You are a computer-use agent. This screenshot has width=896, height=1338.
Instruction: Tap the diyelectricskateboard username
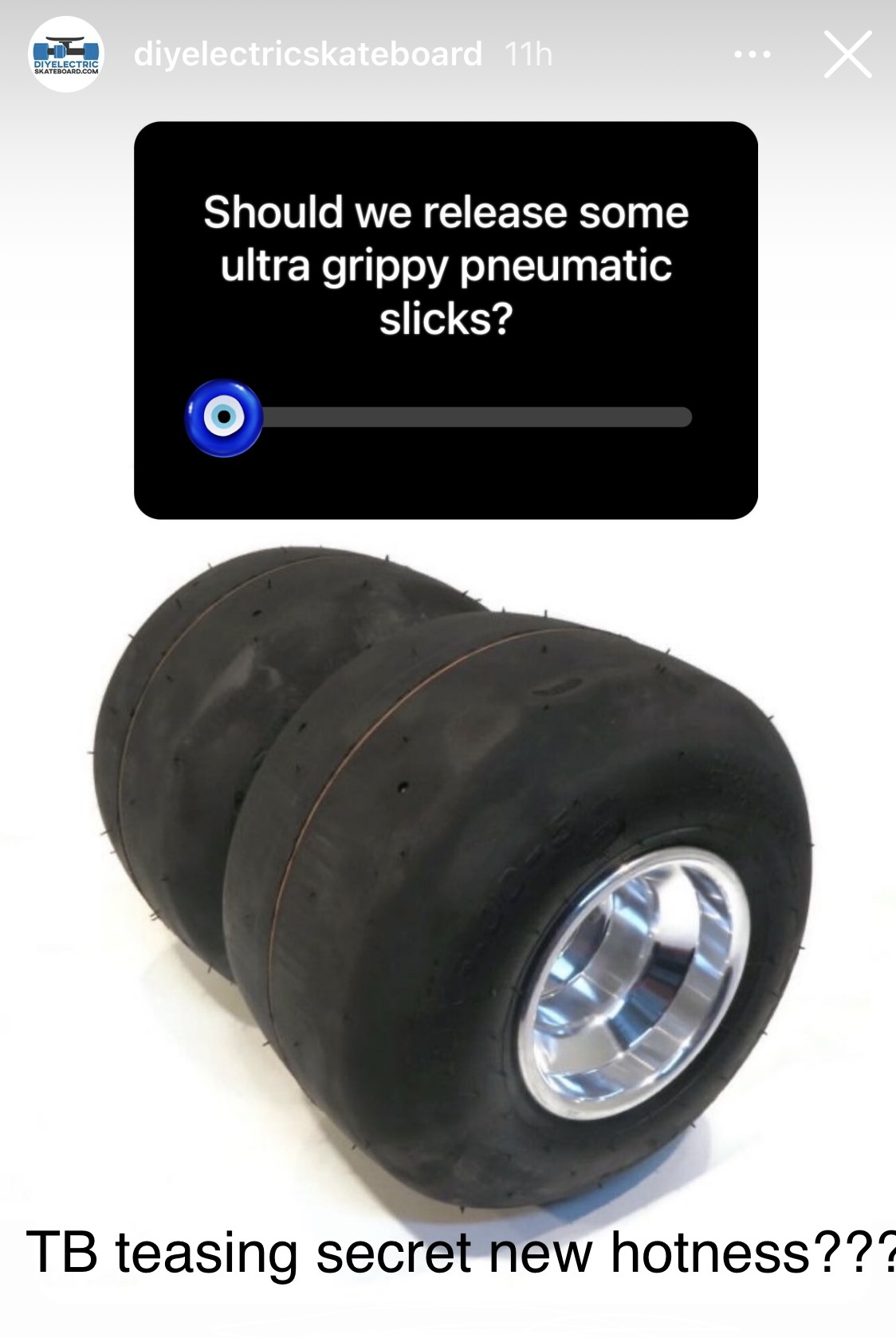308,55
